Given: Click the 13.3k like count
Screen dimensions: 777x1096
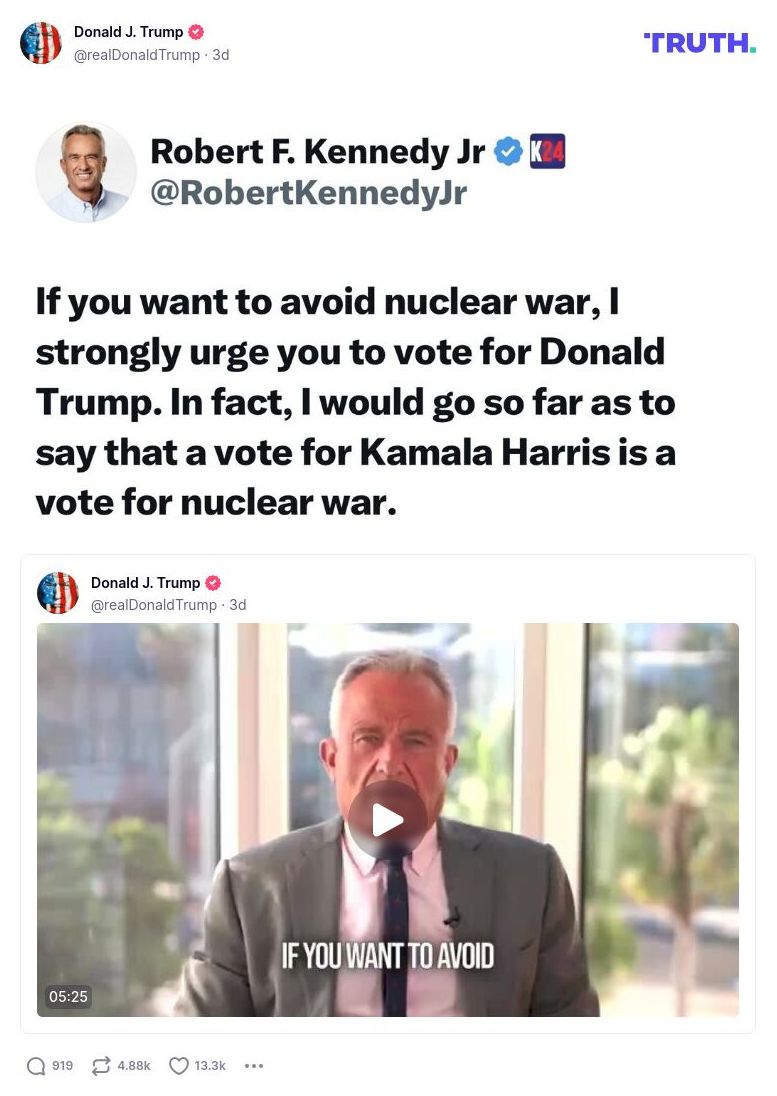Looking at the screenshot, I should pos(208,1066).
